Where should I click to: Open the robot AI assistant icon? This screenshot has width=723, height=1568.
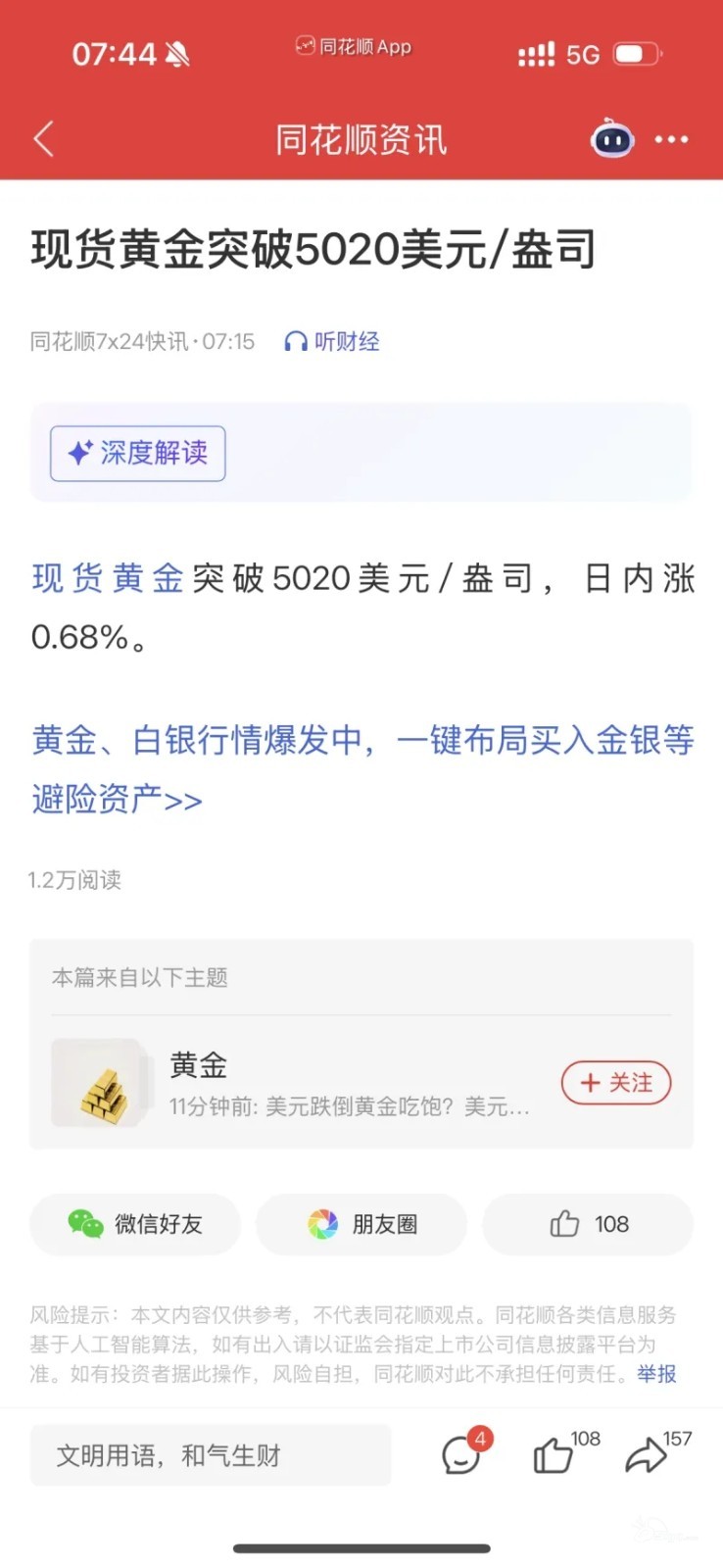pos(612,140)
